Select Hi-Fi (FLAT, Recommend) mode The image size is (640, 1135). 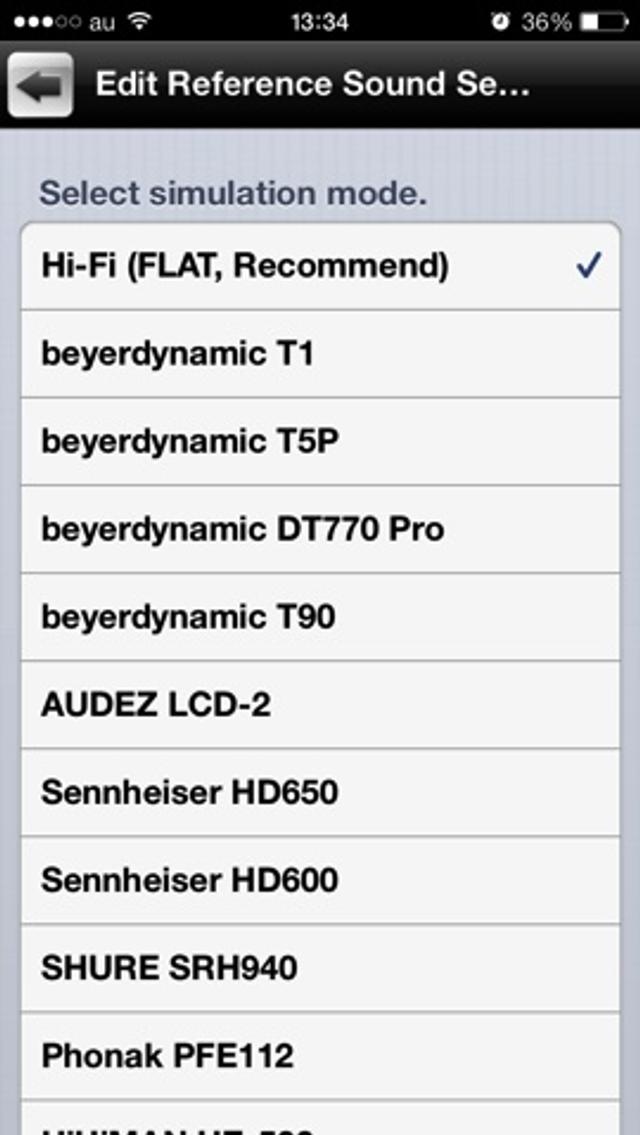coord(320,266)
